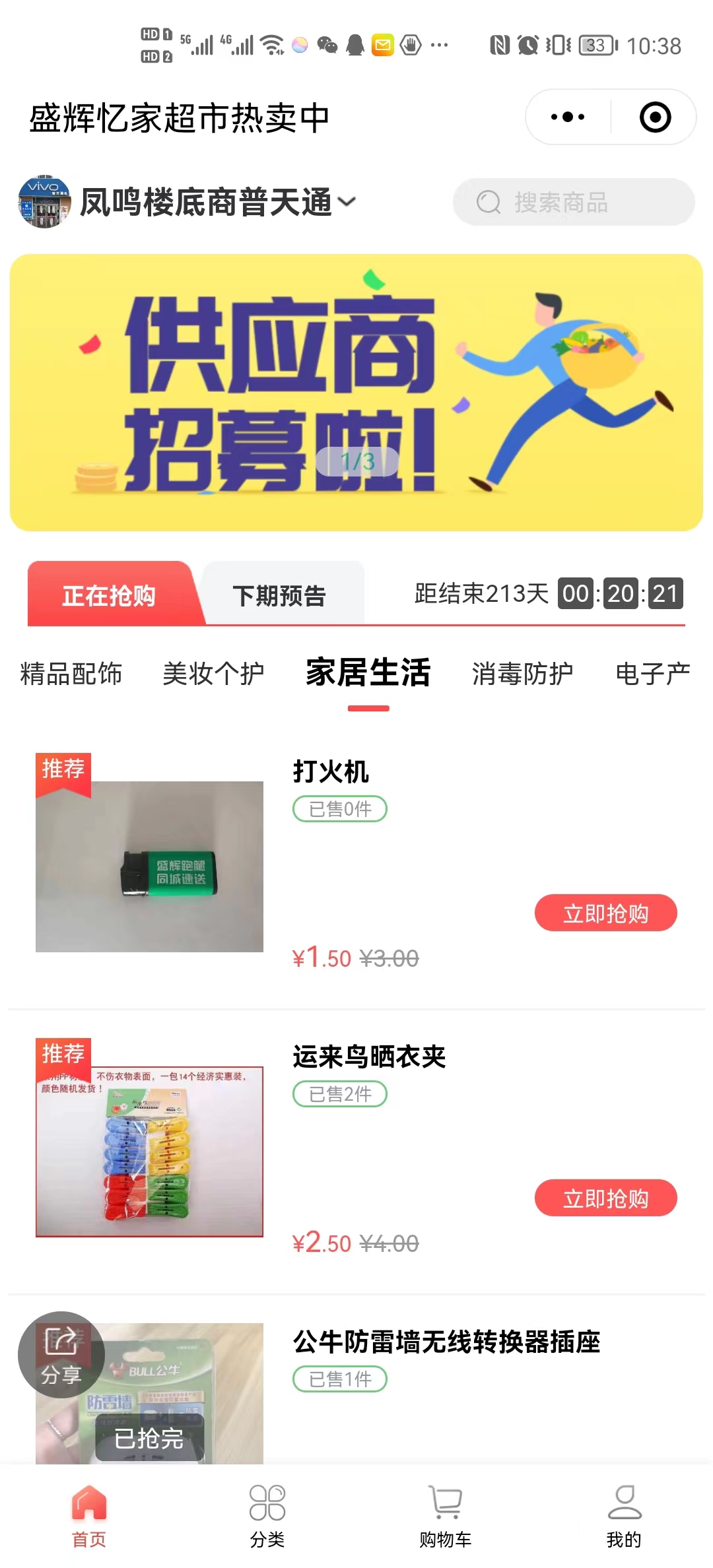Choose the 精品配饰 category

[71, 674]
